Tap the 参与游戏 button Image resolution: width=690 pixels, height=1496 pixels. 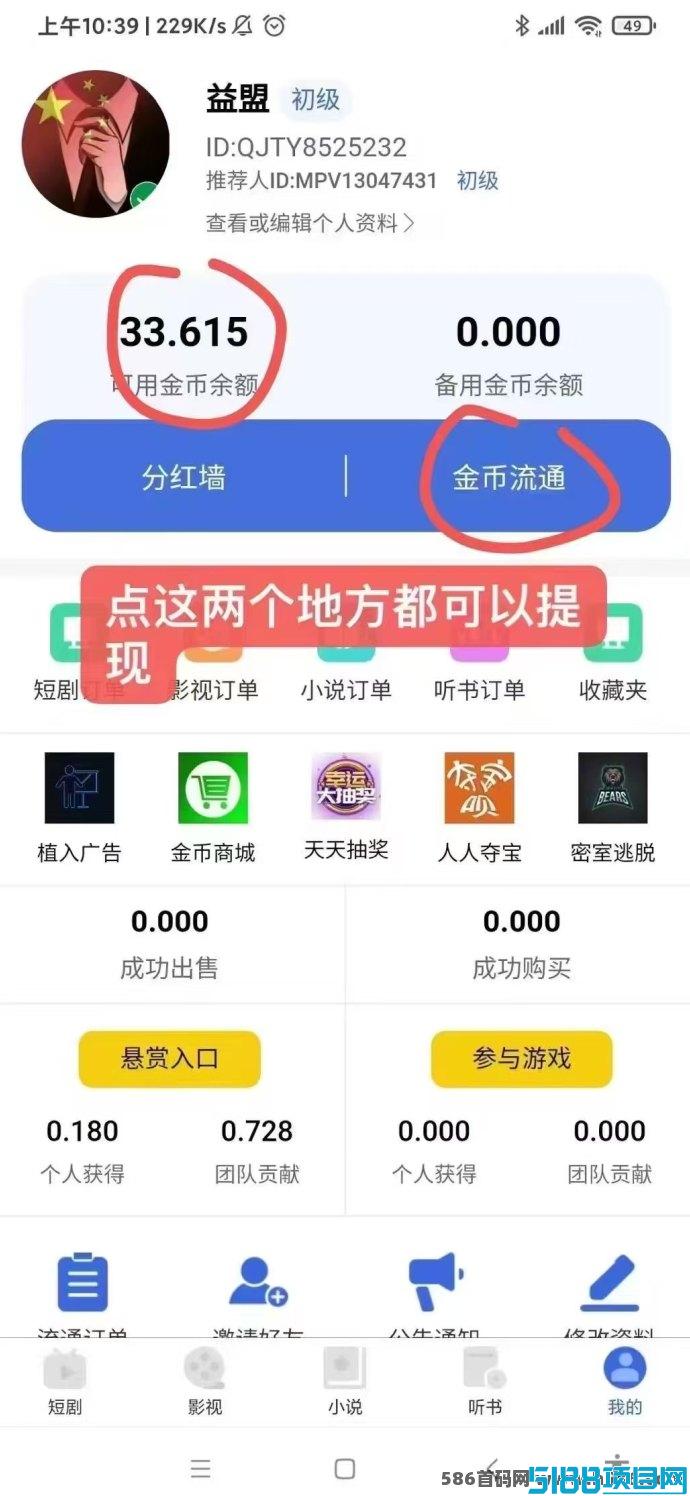tap(522, 1059)
